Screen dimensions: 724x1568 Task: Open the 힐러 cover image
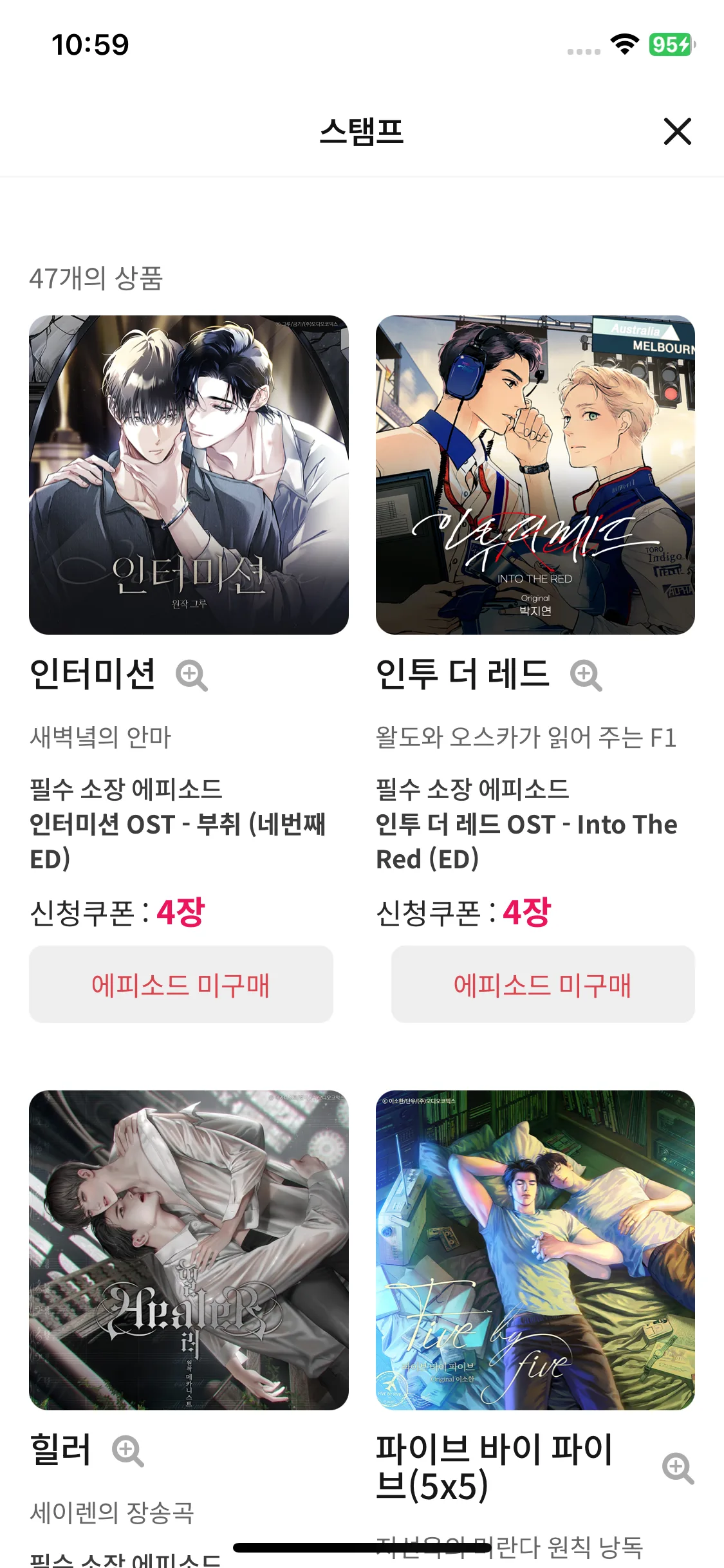(189, 1249)
